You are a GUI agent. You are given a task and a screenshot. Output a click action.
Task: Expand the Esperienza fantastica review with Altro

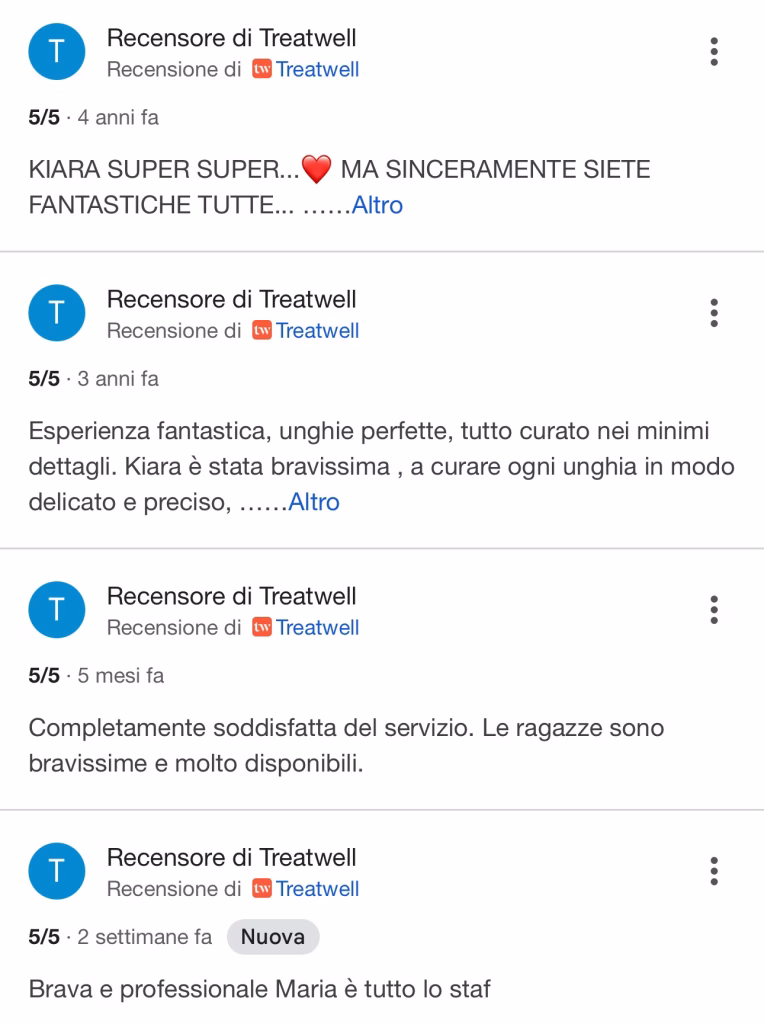point(313,503)
